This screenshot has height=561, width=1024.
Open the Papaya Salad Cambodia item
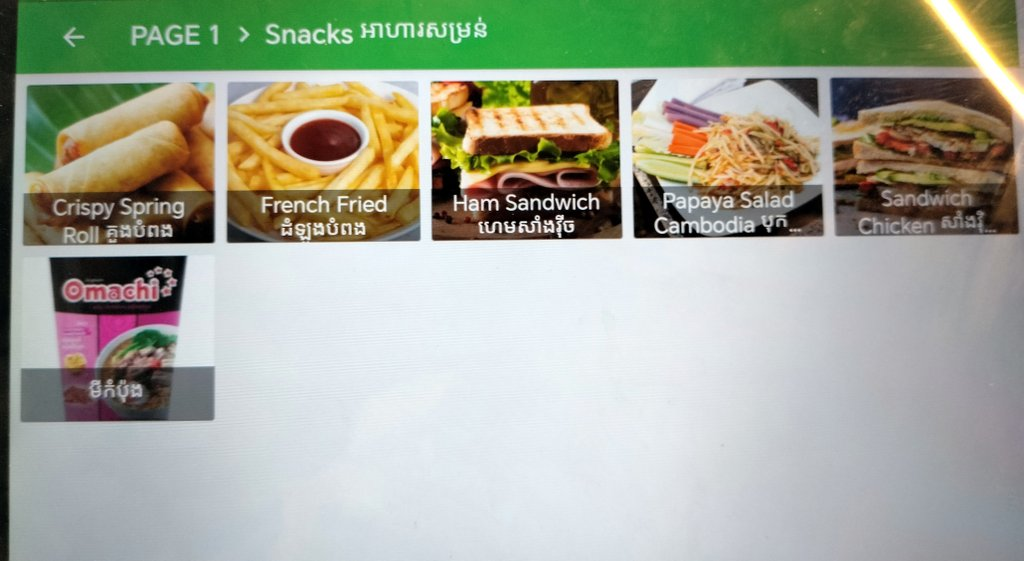coord(726,159)
